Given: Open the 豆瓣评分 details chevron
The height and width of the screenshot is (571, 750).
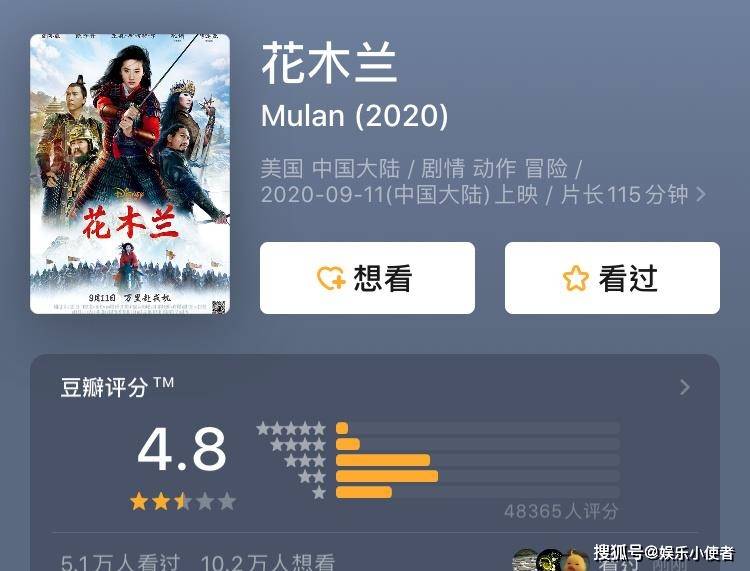Looking at the screenshot, I should pyautogui.click(x=685, y=387).
